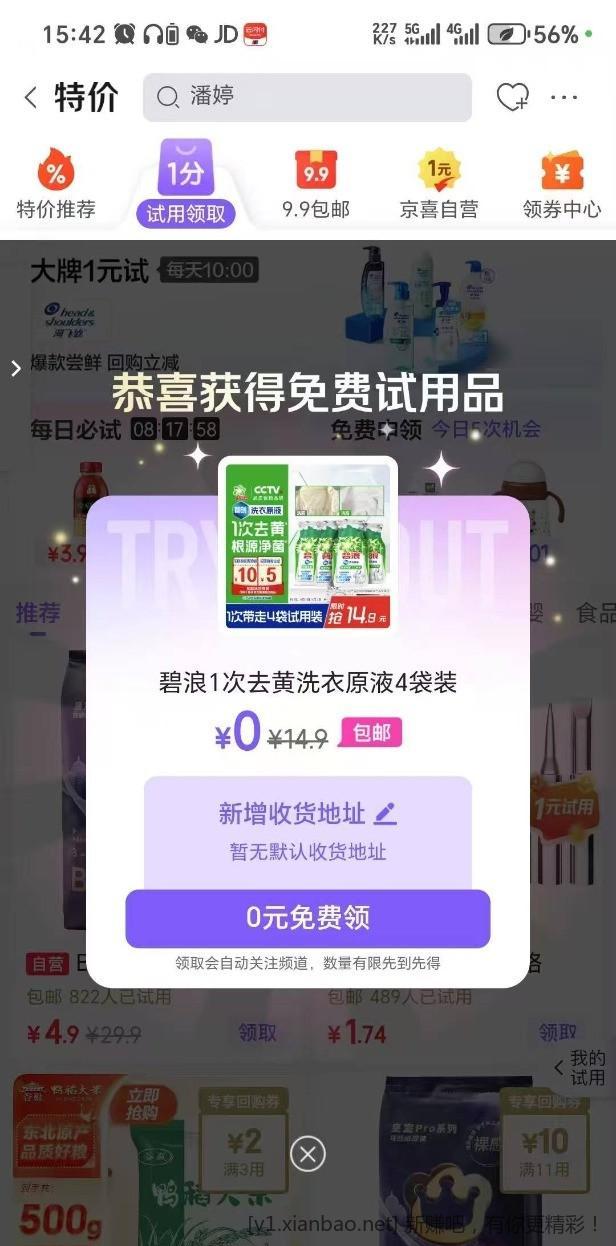Screen dimensions: 616x1246
Task: Claim with 0元免费领 button
Action: tap(307, 918)
